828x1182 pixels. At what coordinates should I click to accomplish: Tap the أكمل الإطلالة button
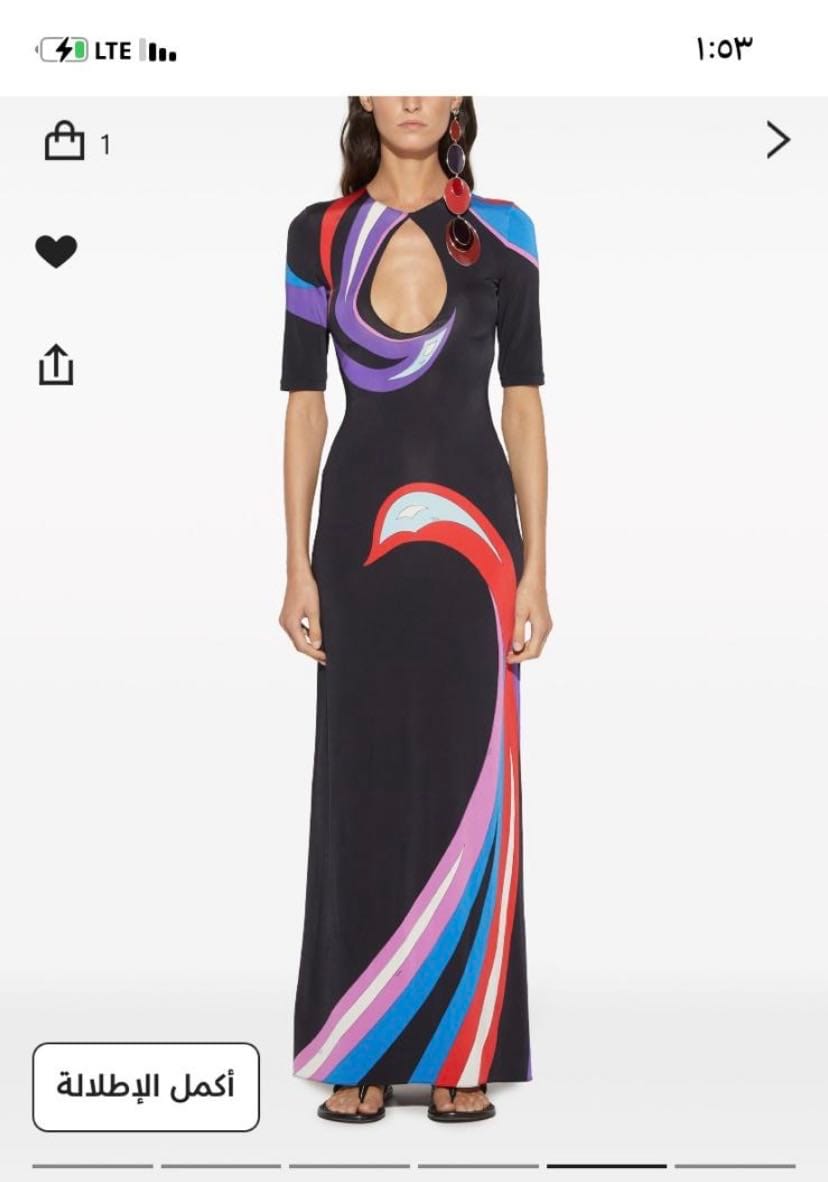(146, 1087)
